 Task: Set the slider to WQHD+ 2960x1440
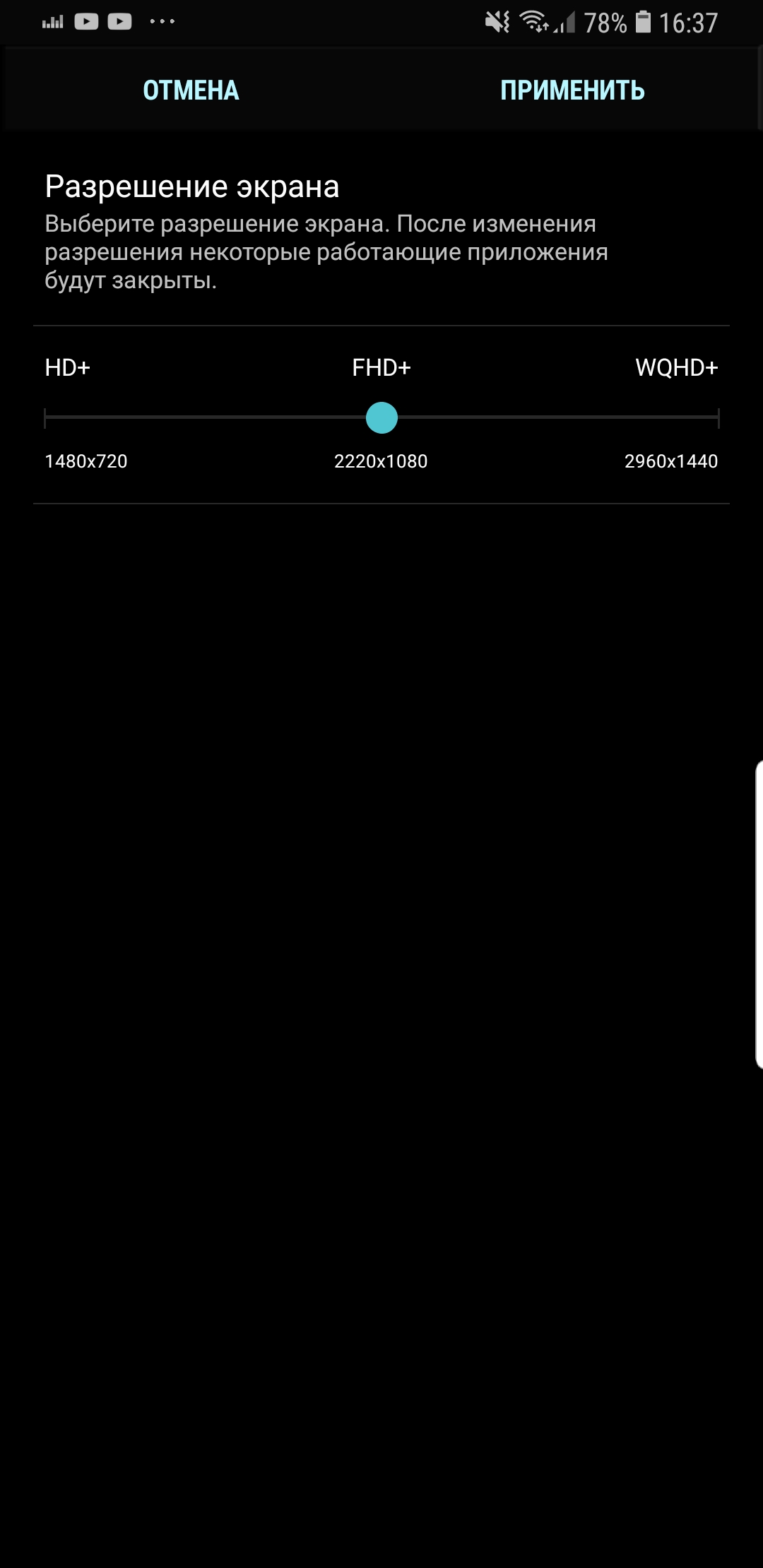point(718,418)
